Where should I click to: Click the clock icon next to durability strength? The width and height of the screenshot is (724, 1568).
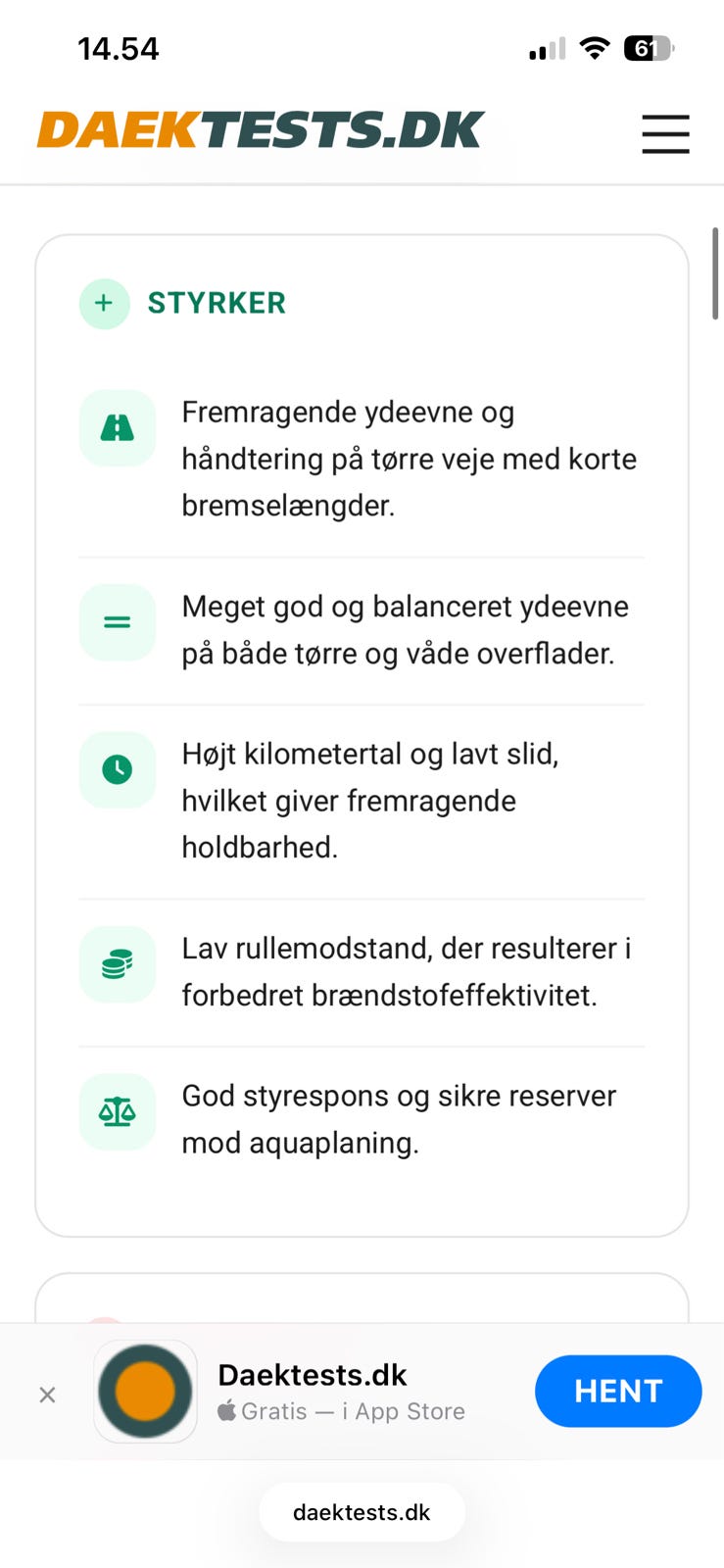(117, 769)
